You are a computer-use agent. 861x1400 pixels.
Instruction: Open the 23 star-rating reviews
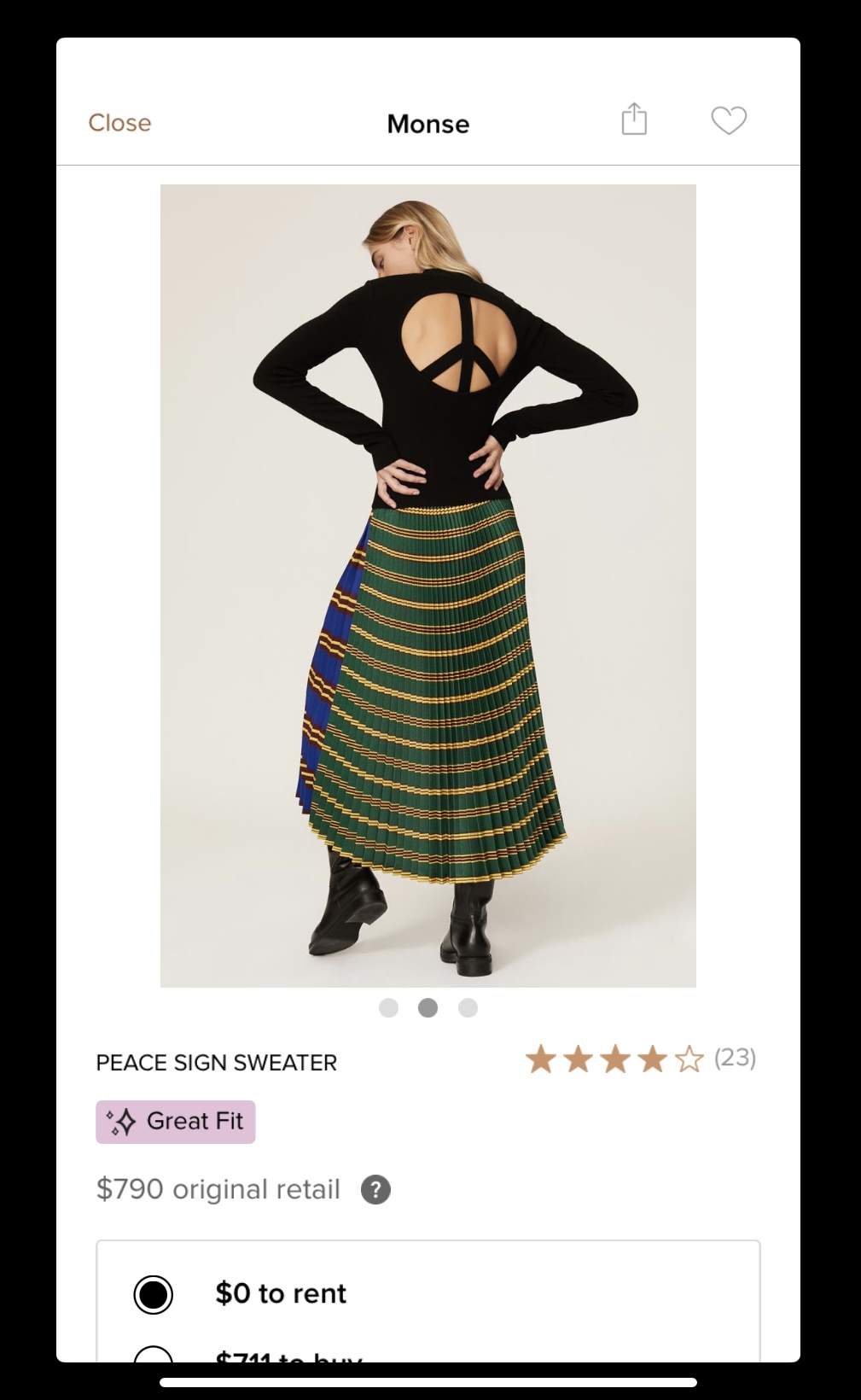coord(640,1059)
